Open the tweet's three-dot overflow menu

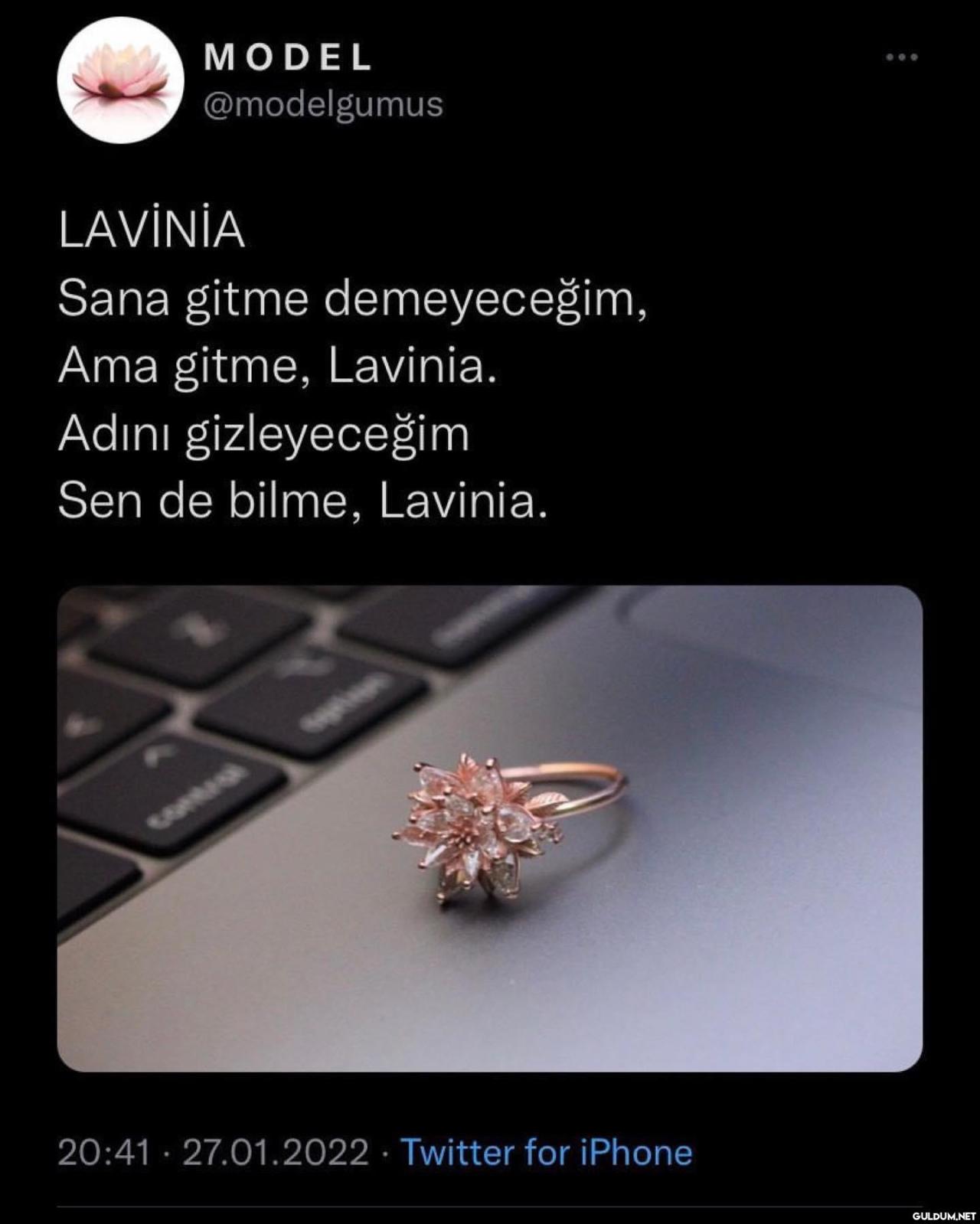(901, 57)
